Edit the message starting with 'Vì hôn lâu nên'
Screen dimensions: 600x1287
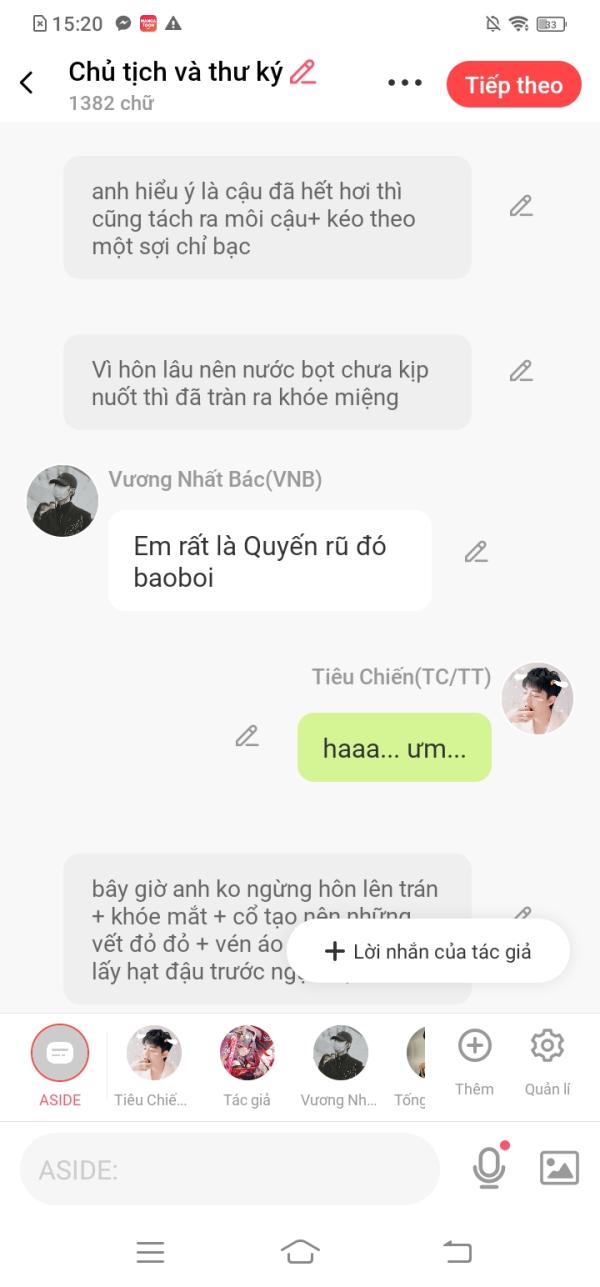pyautogui.click(x=521, y=371)
